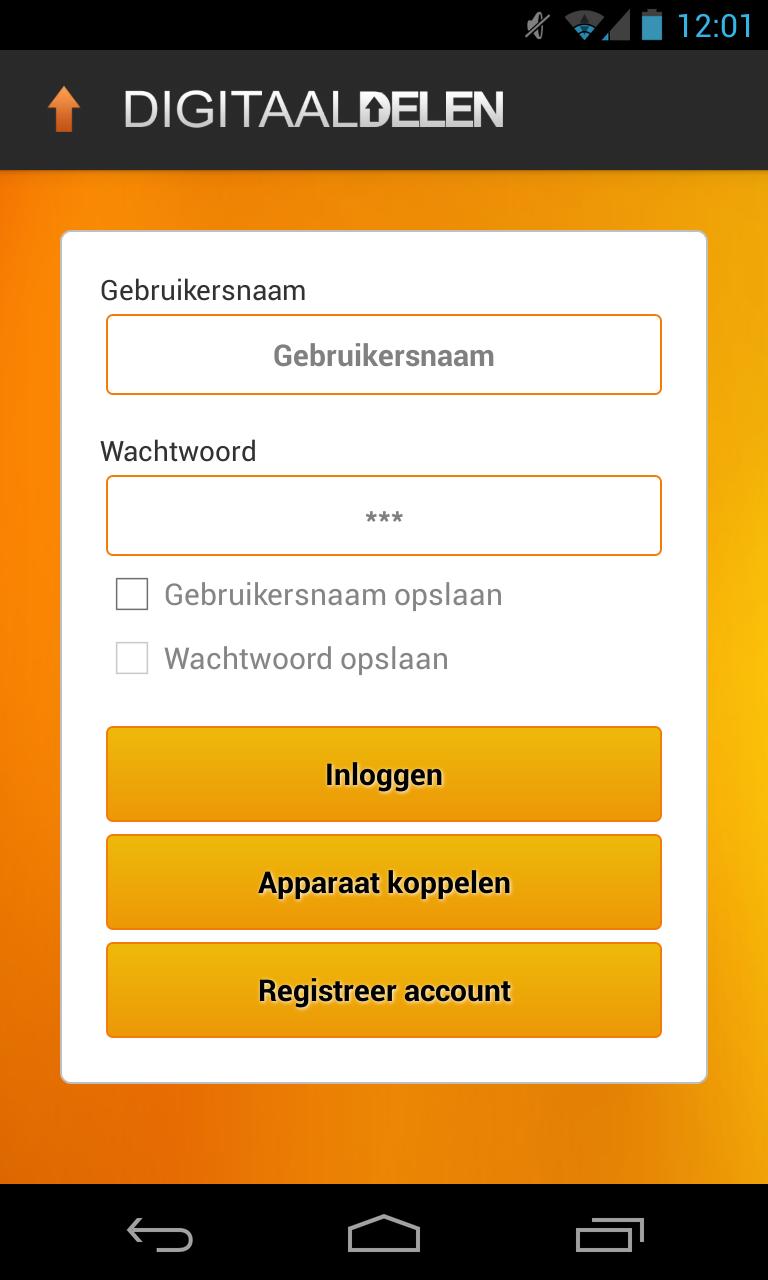Tap the "Gebruikersnaam" label above the input
Viewport: 768px width, 1280px height.
pos(202,290)
